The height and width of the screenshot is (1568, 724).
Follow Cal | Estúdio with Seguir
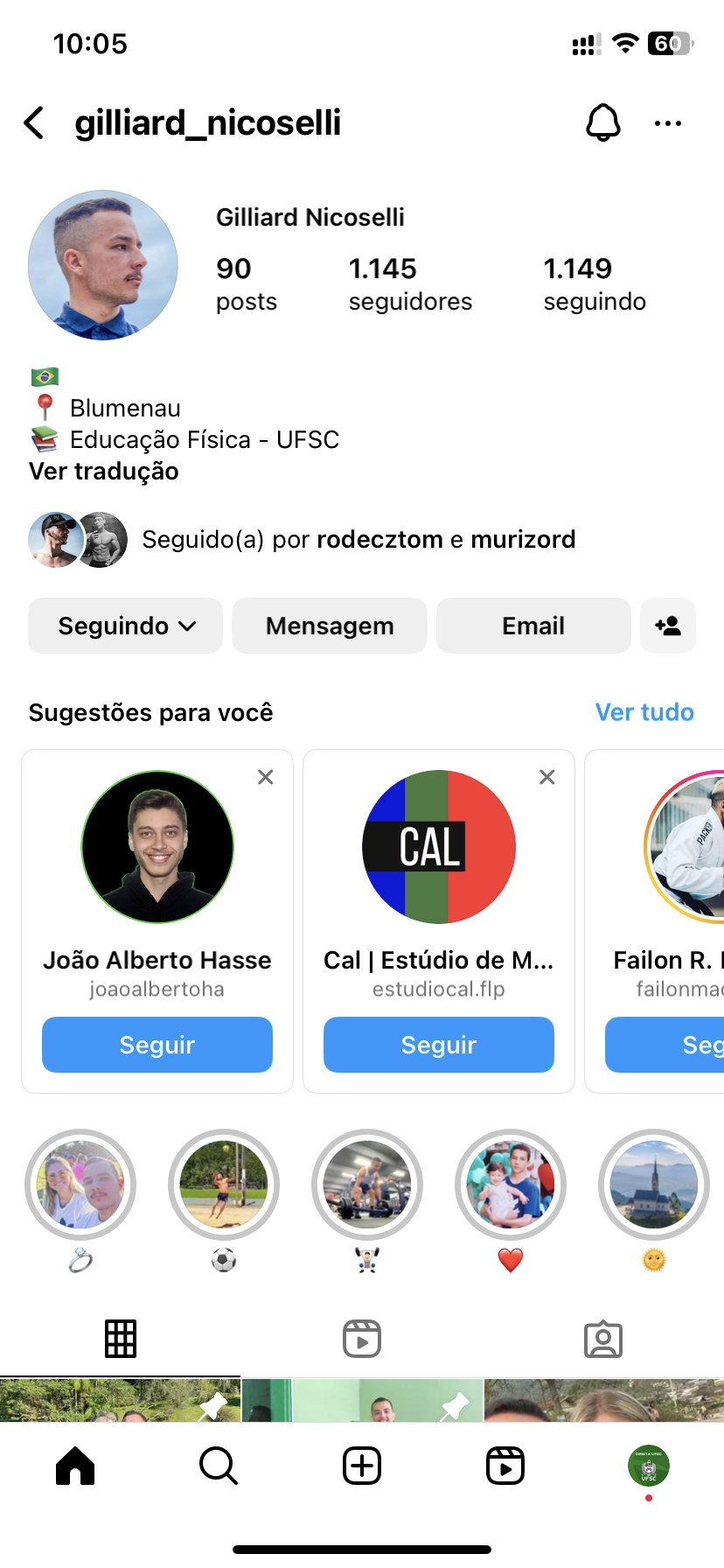[x=439, y=1045]
